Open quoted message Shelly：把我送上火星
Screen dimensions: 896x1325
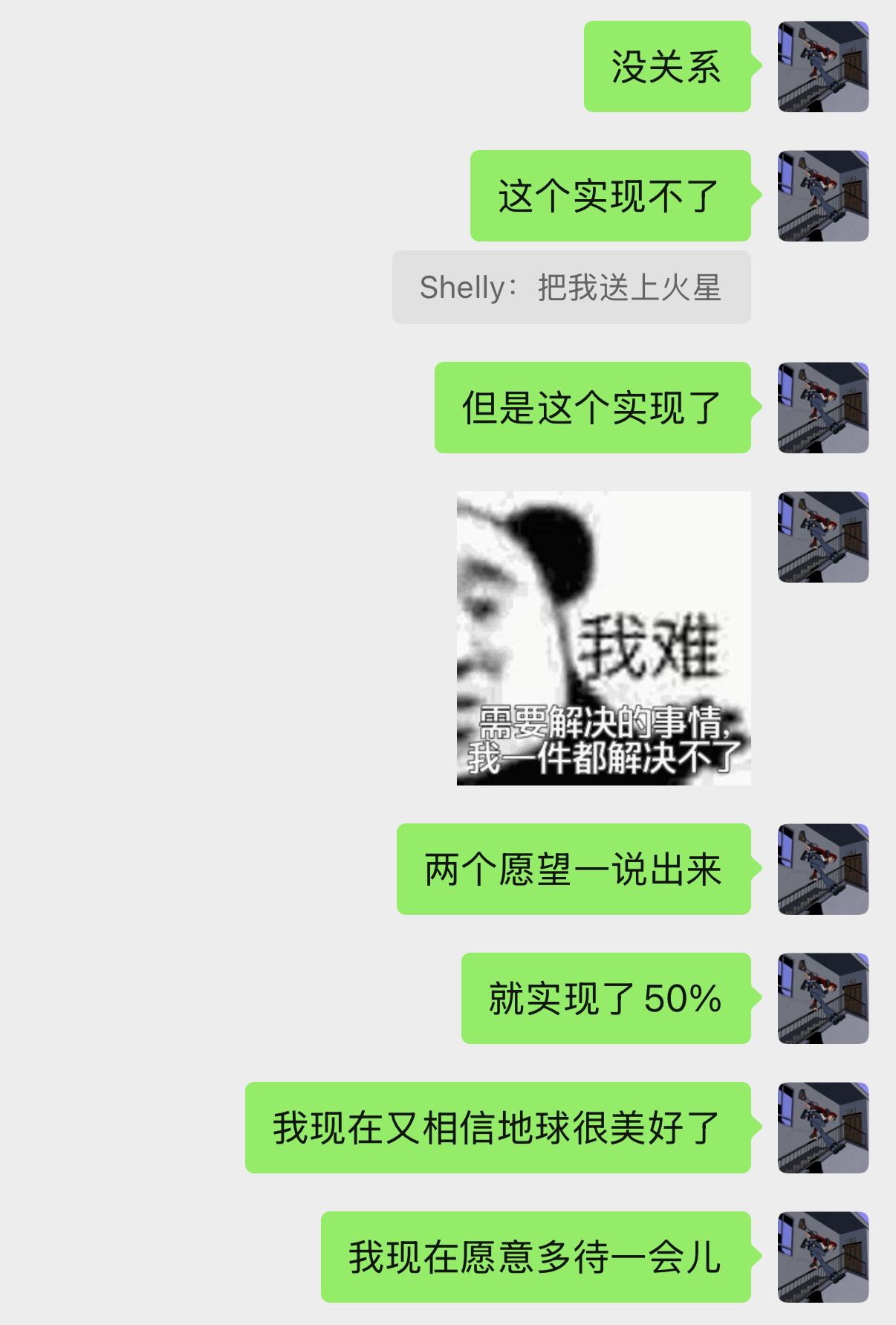pos(571,288)
